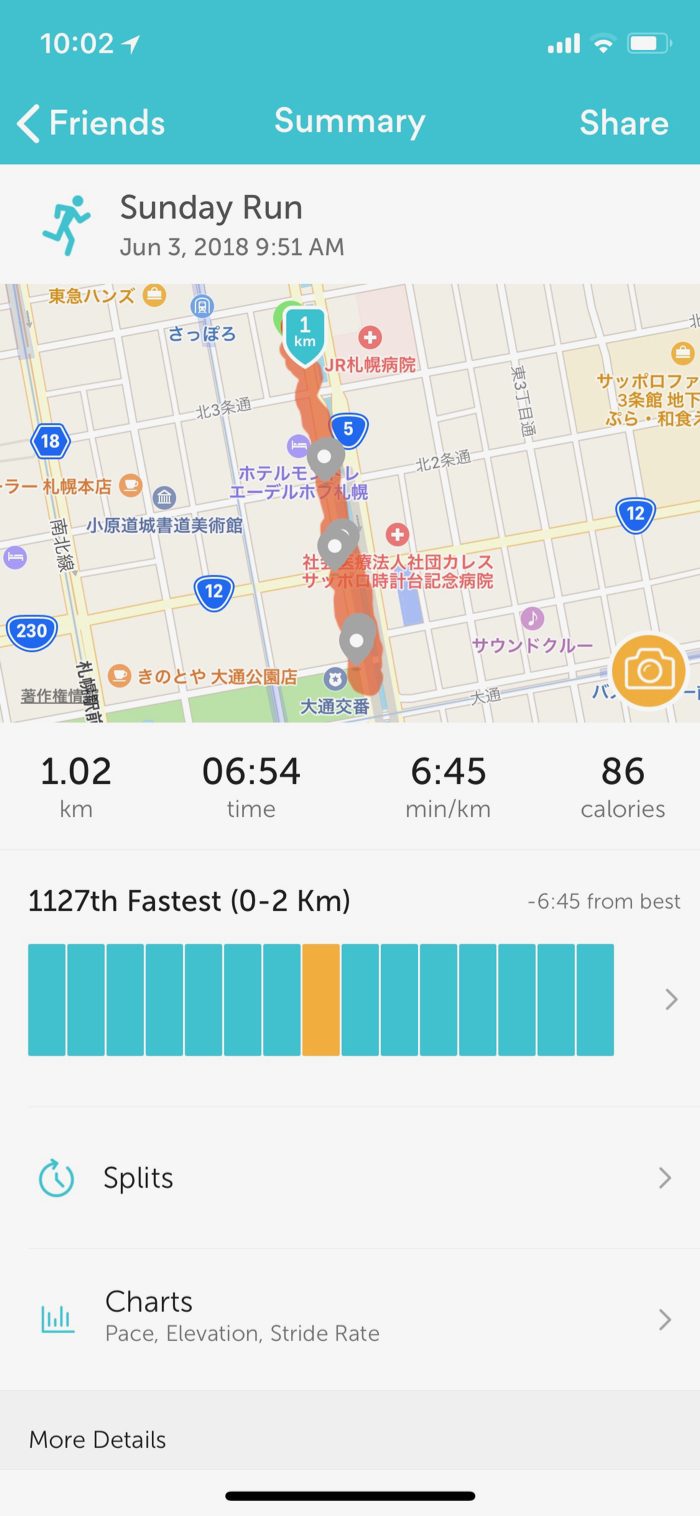View Charts for pace and elevation

[x=350, y=1318]
